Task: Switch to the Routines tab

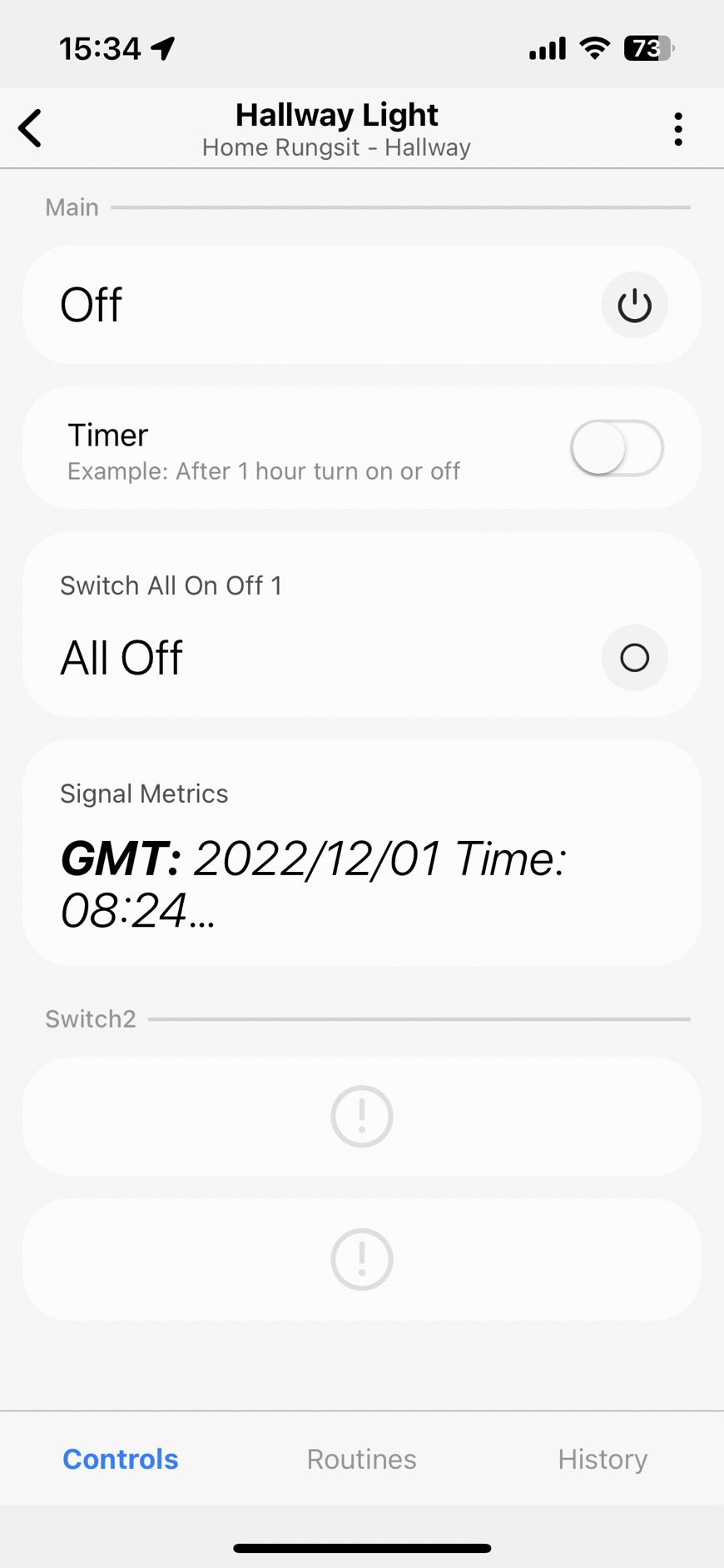Action: click(361, 1459)
